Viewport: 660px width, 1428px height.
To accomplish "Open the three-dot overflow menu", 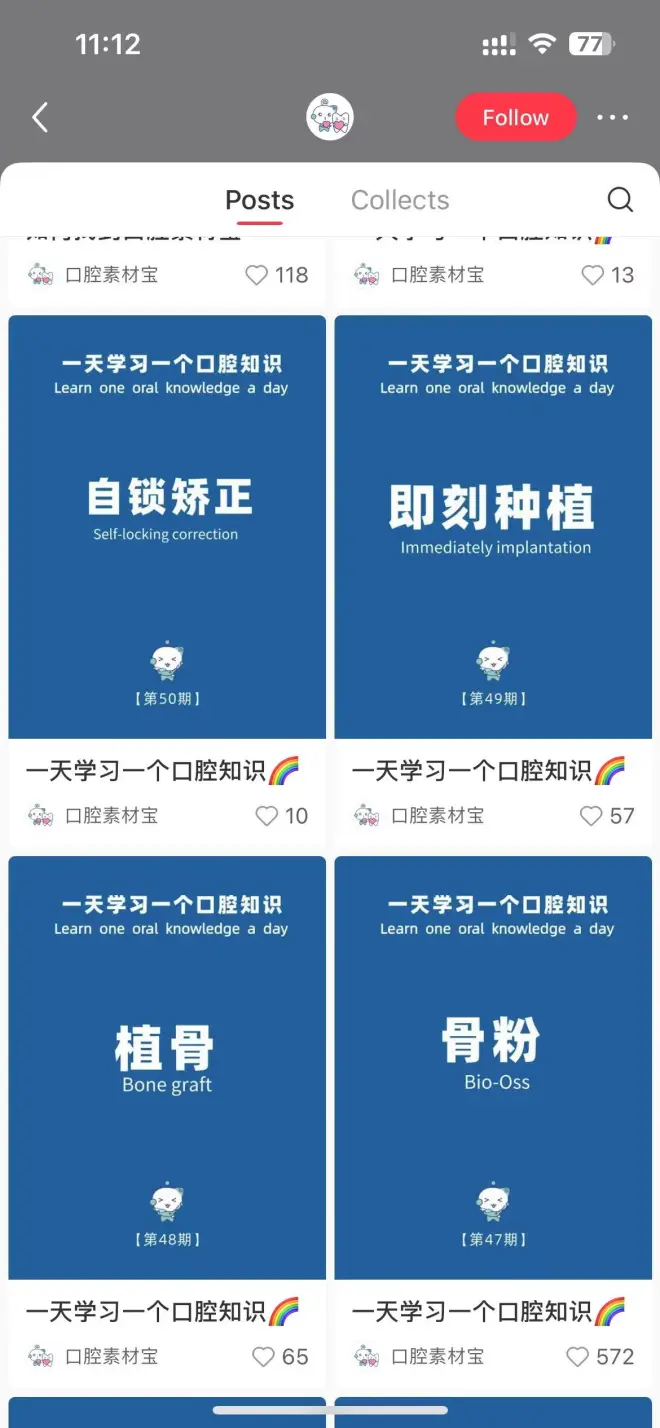I will pos(613,118).
